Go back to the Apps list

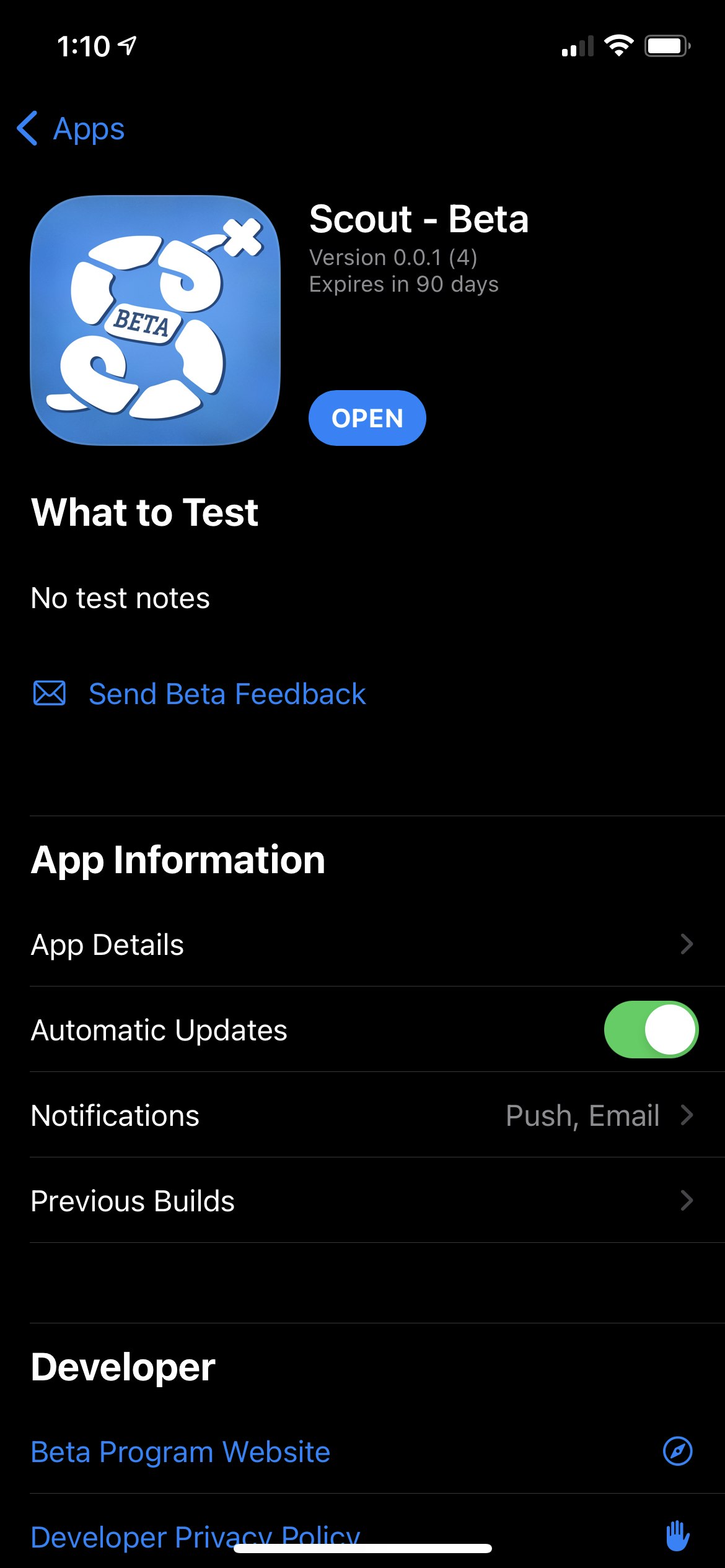tap(71, 129)
